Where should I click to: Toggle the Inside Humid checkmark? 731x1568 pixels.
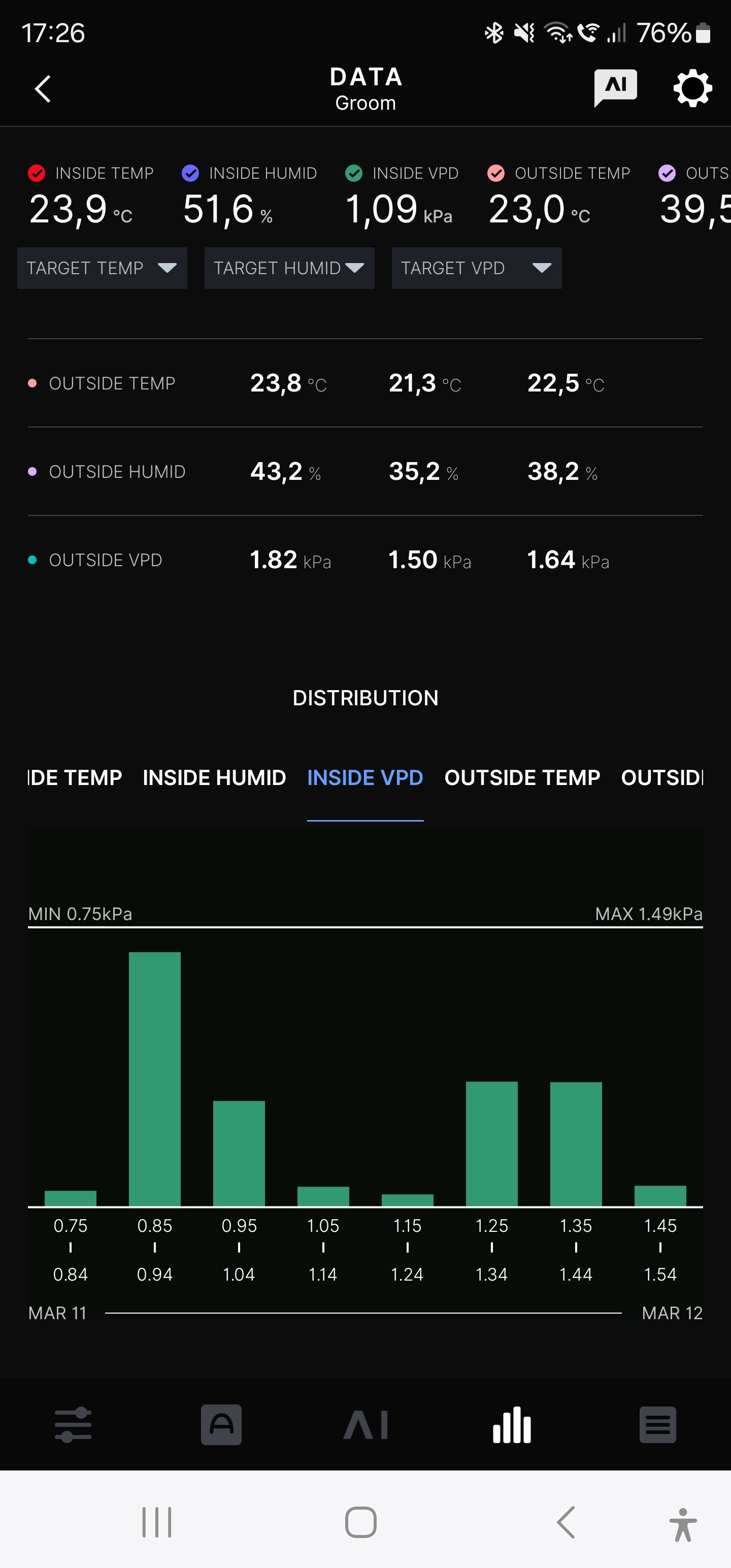tap(190, 174)
